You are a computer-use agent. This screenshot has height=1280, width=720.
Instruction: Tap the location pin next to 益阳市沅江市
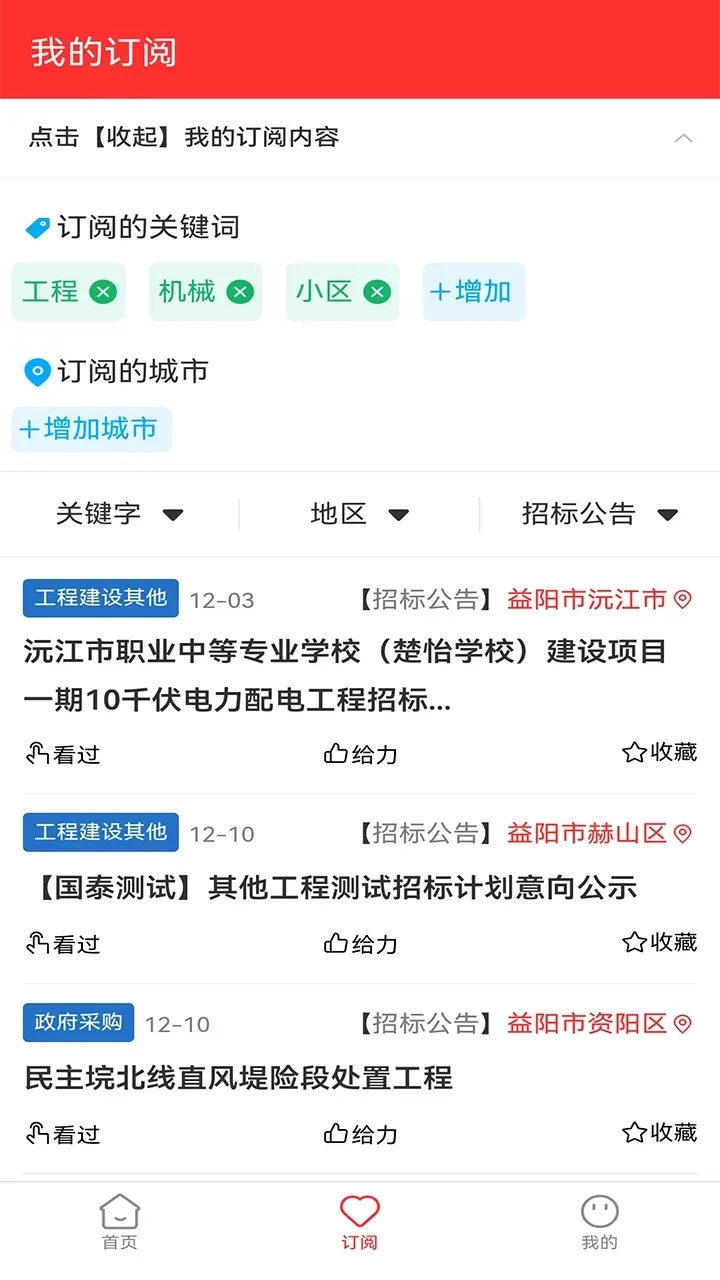(684, 599)
